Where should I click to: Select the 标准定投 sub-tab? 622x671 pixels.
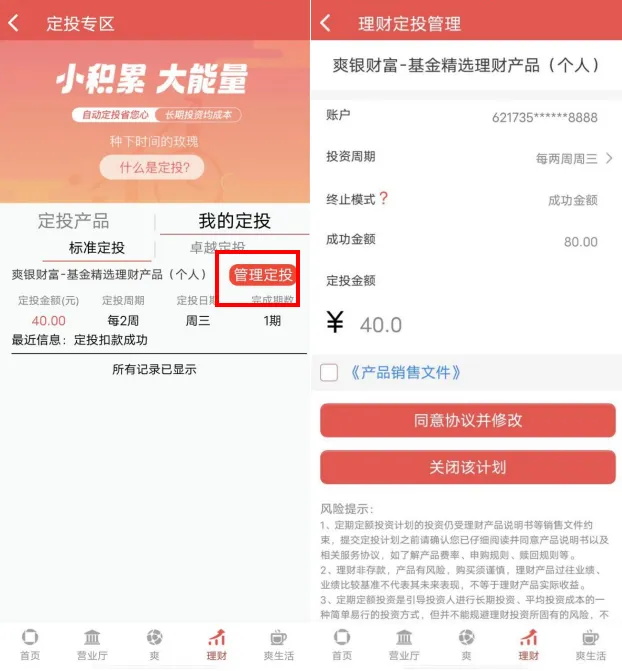coord(97,248)
